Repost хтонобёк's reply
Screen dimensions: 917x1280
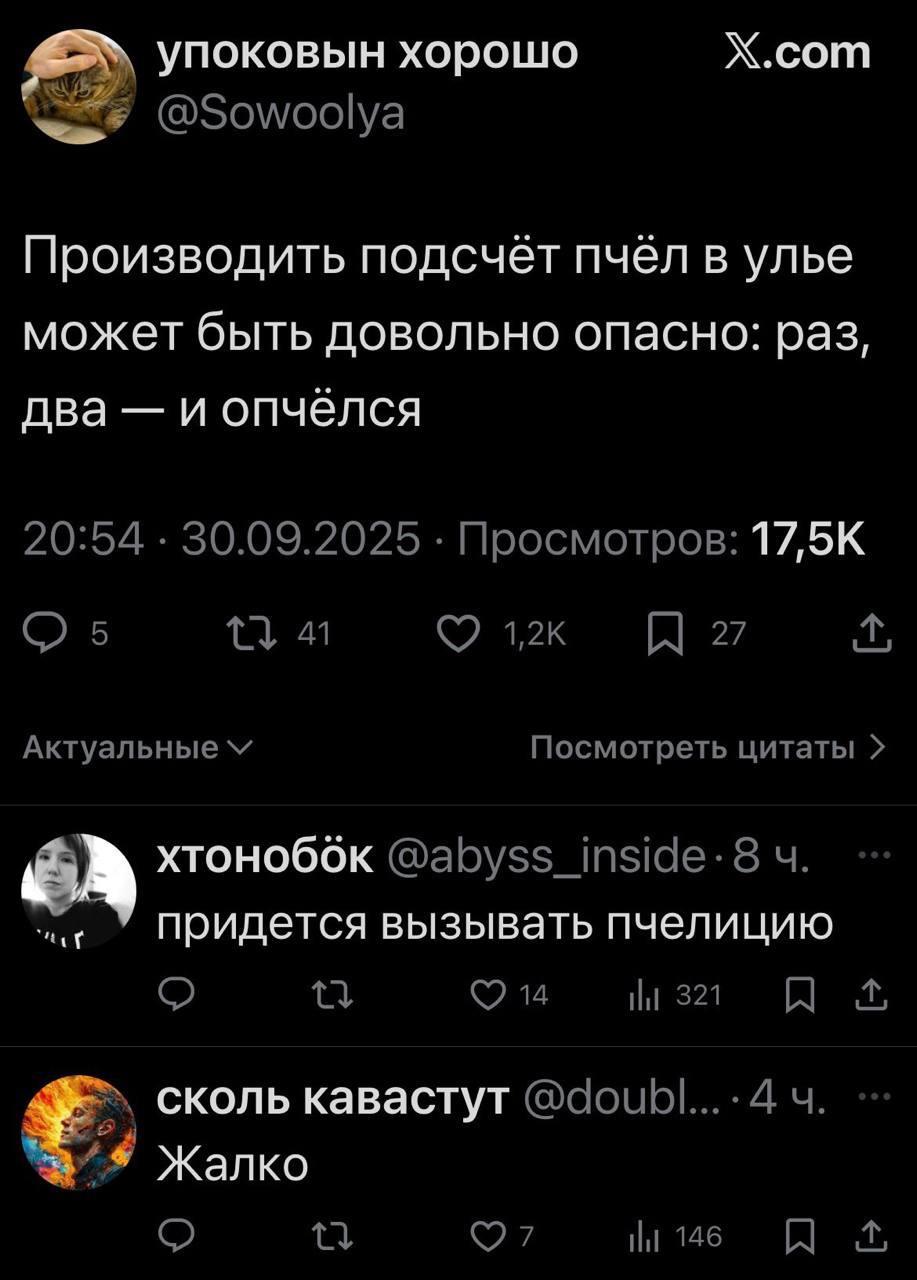pos(325,995)
